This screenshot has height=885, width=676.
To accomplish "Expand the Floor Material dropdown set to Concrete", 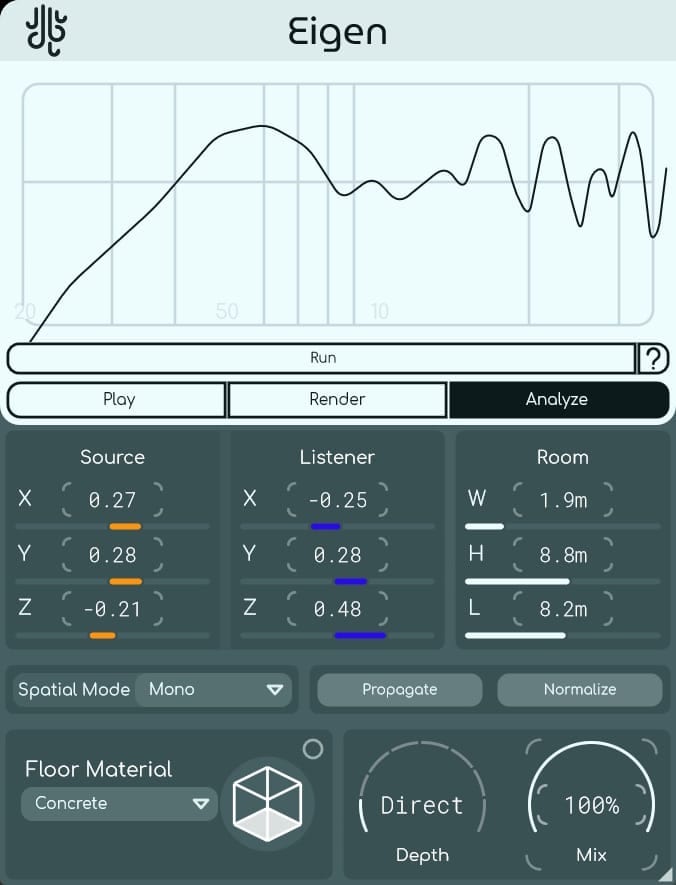I will [119, 803].
